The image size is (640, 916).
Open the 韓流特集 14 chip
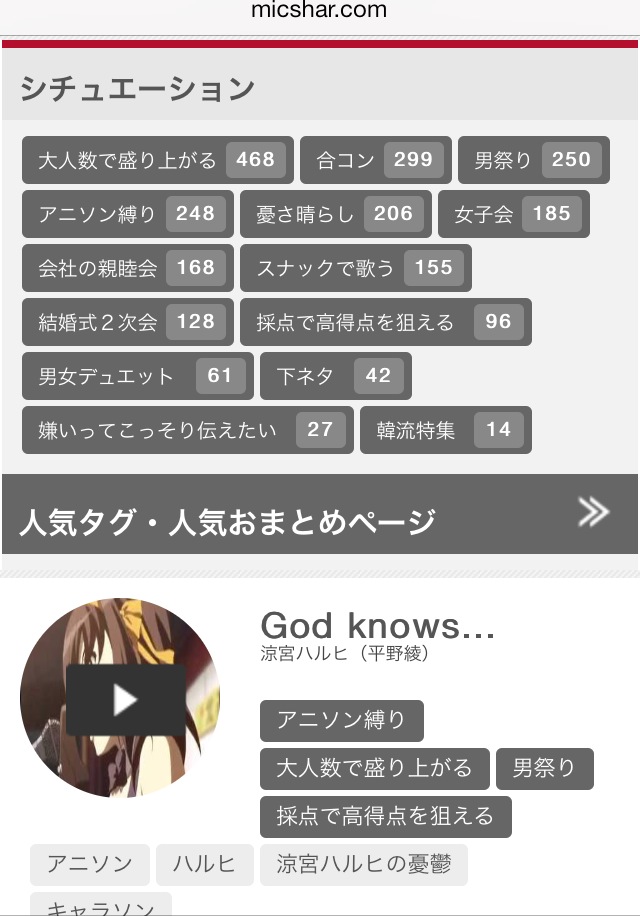point(445,430)
